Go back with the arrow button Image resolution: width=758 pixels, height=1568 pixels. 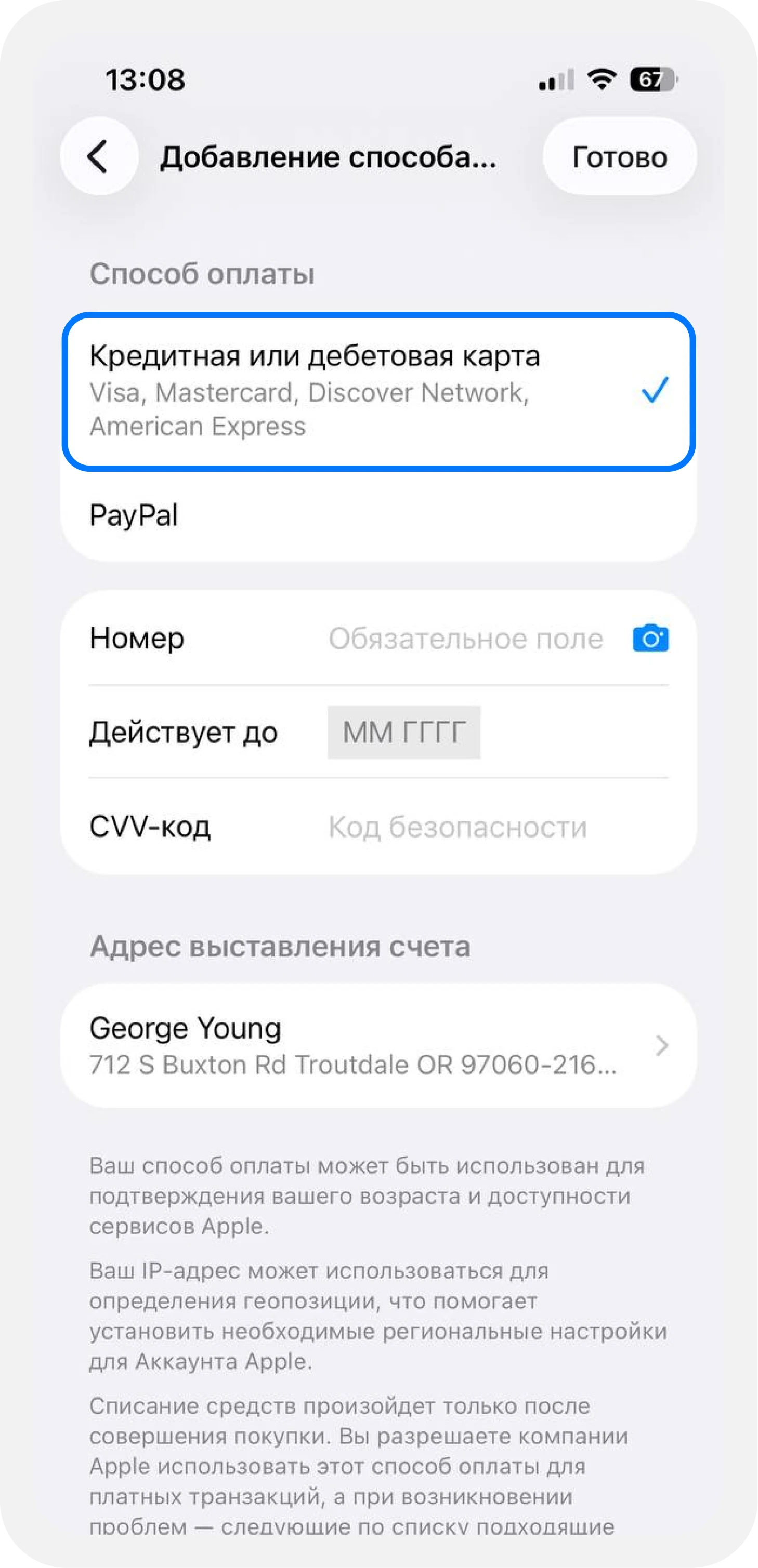pos(99,156)
